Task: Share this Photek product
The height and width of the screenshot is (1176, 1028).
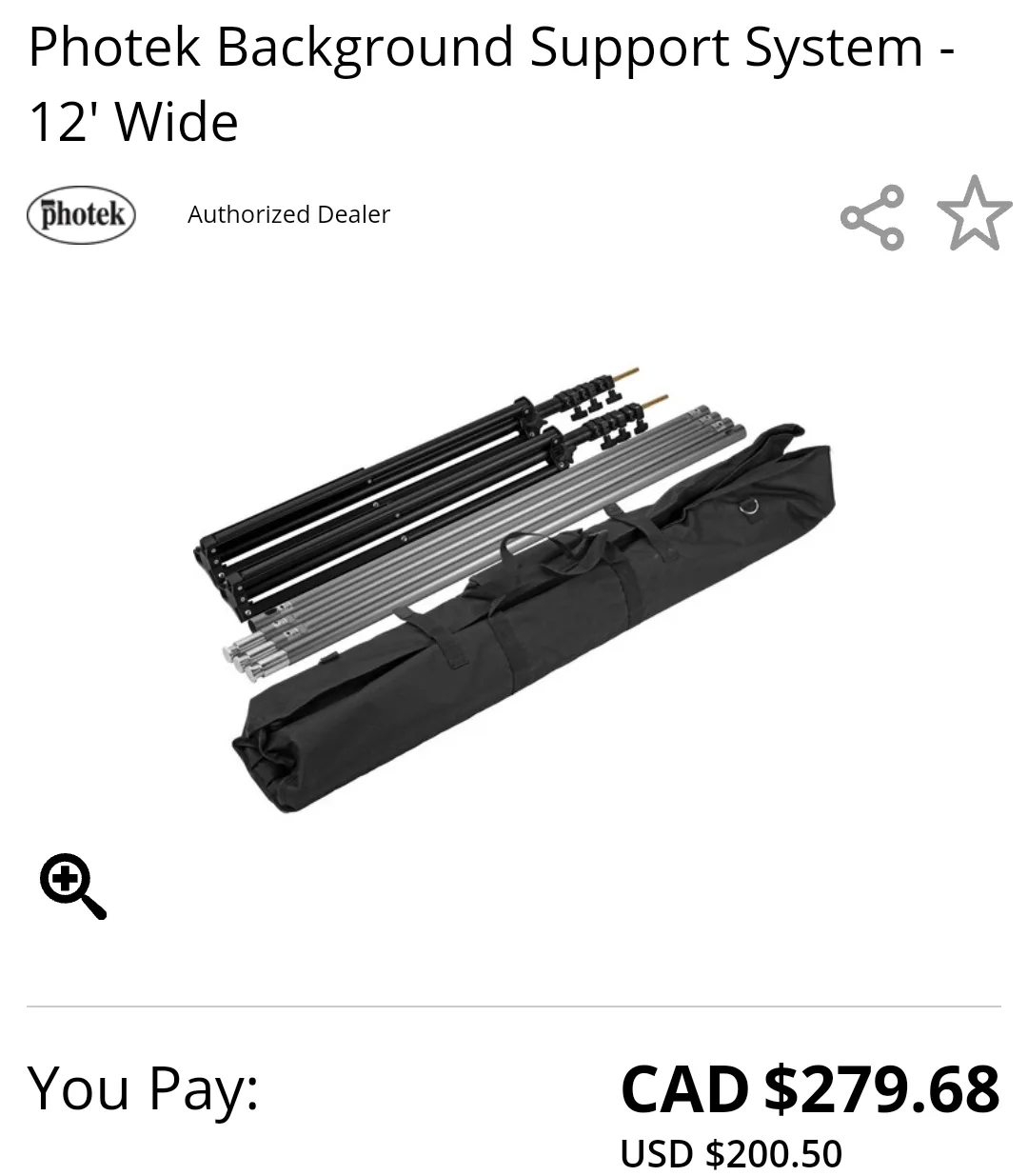Action: [x=872, y=217]
